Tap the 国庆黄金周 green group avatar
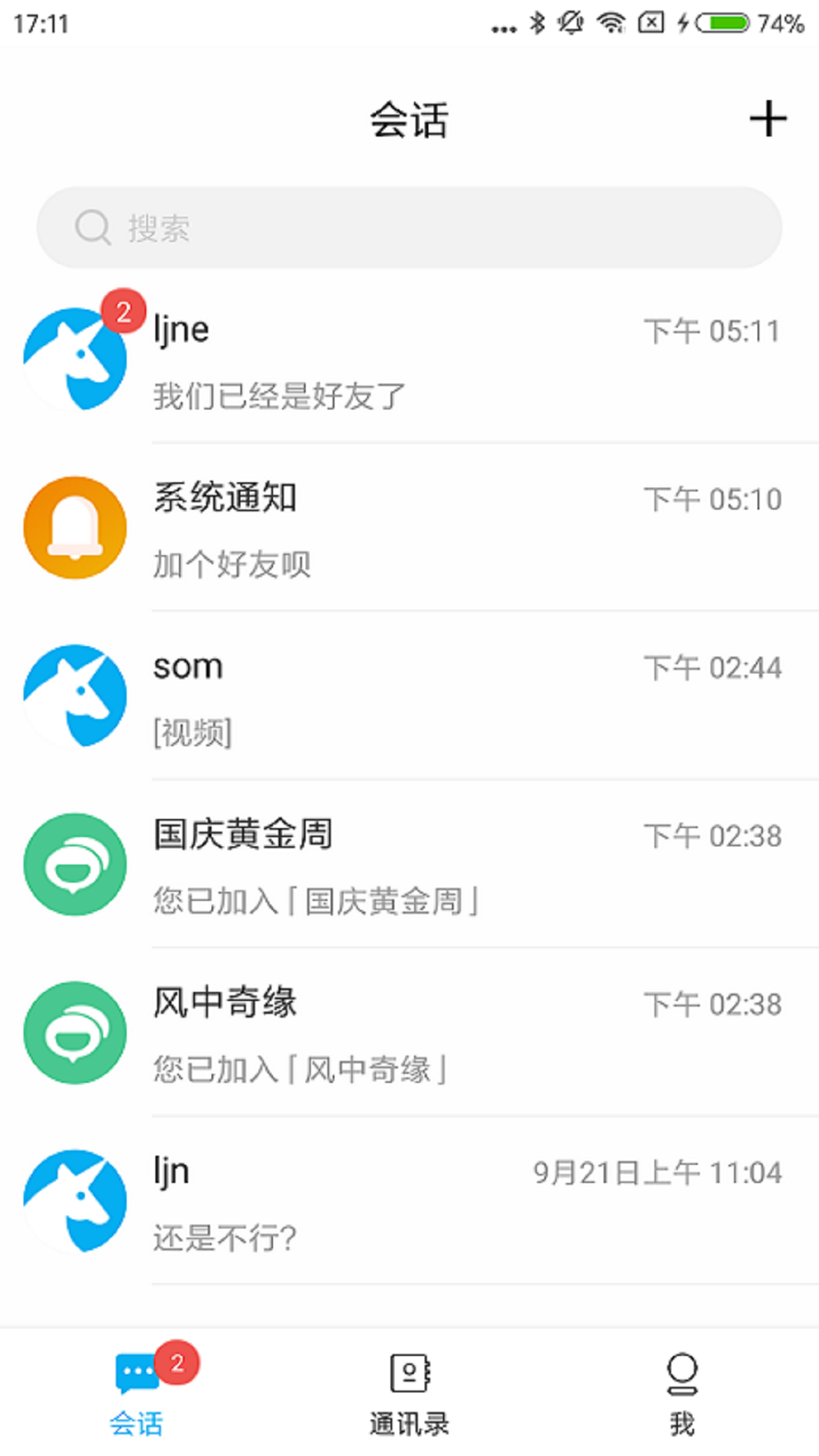 (x=74, y=864)
